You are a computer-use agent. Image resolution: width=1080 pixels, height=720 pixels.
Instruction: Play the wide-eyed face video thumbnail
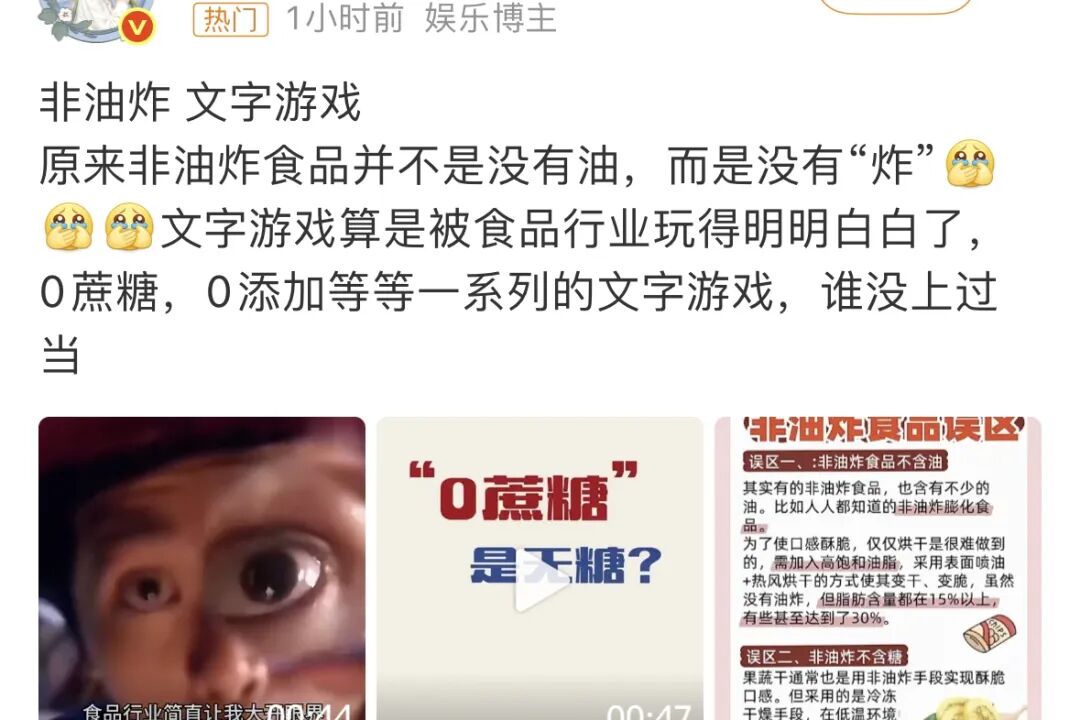pos(202,568)
